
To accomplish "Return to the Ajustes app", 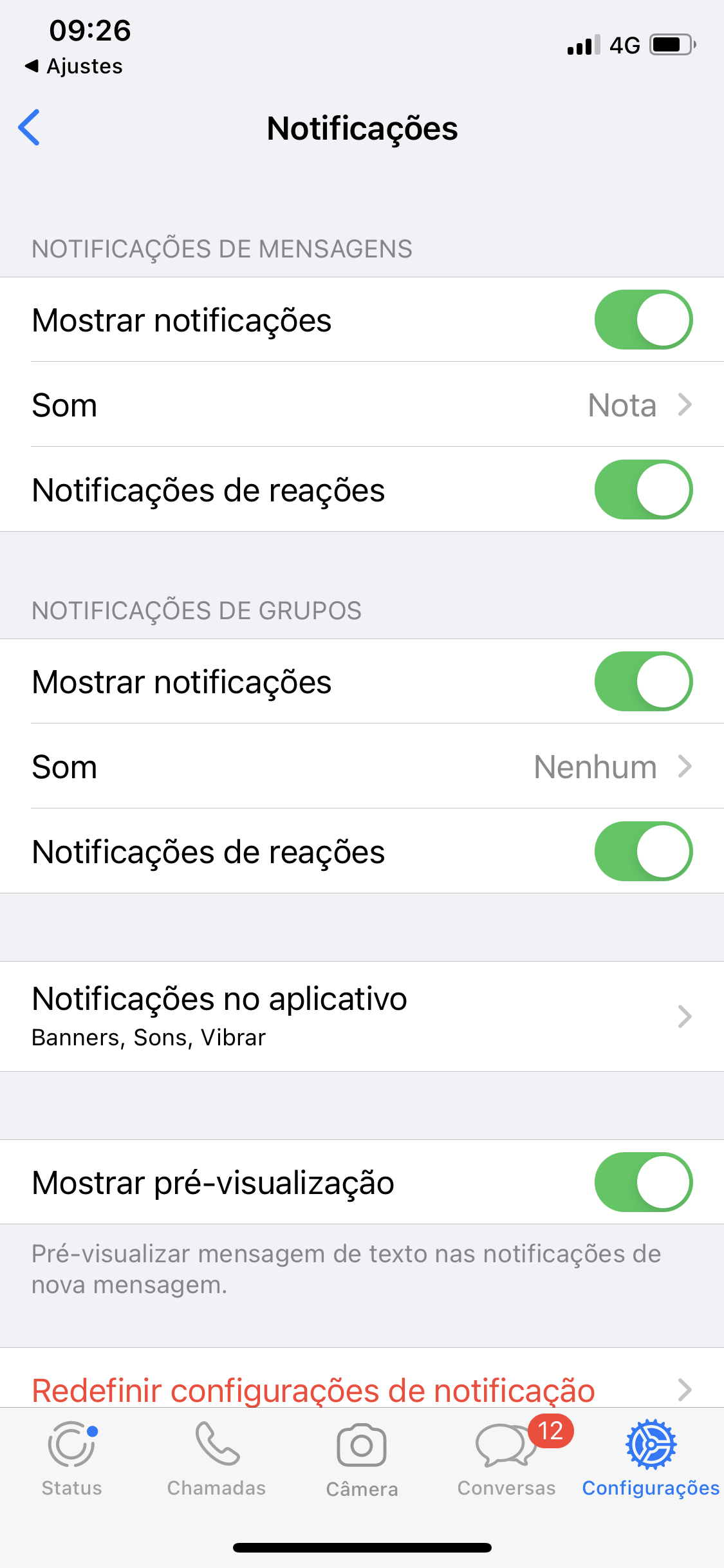I will point(74,66).
